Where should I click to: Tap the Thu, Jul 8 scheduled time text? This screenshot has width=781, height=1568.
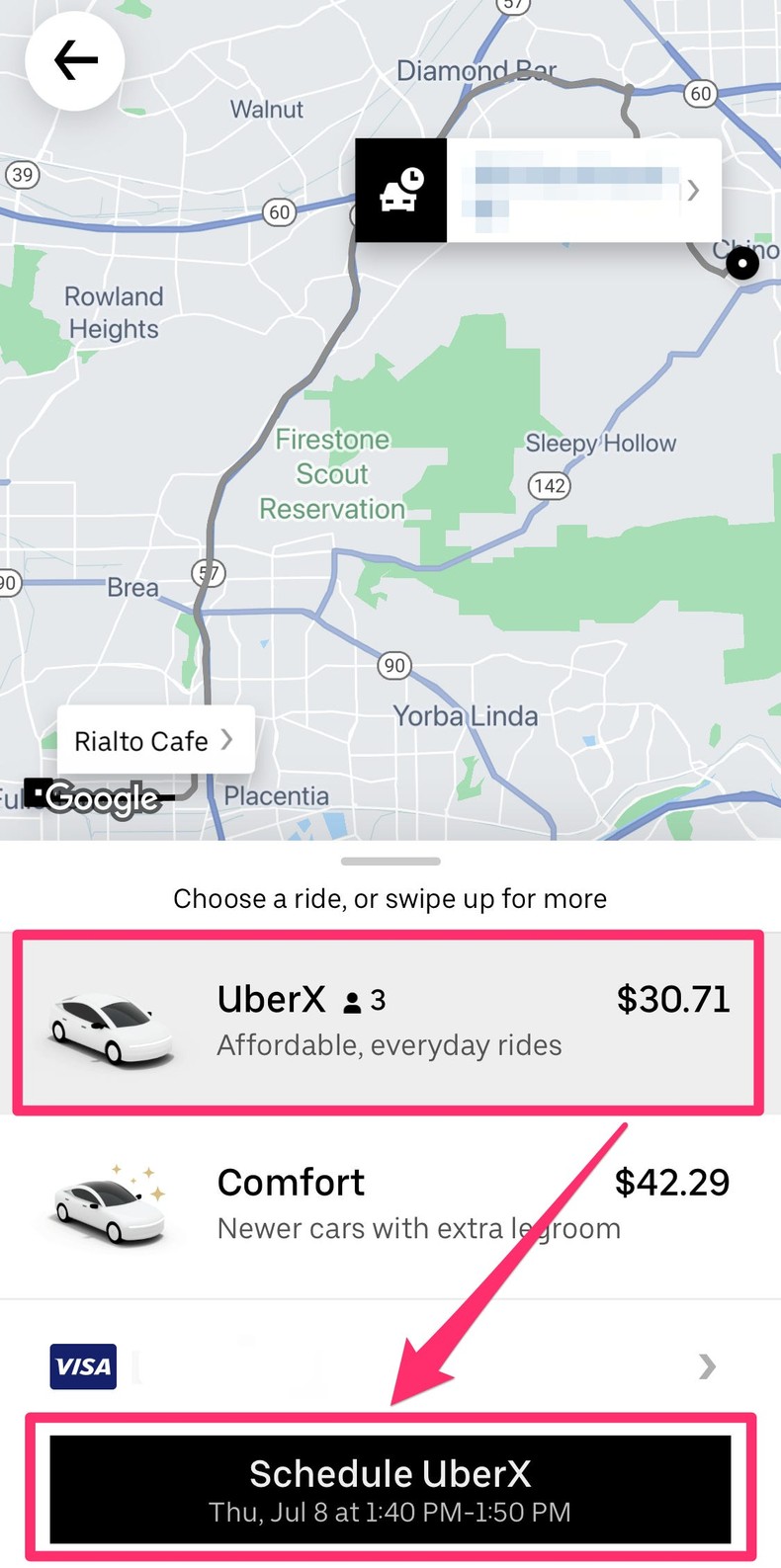[x=390, y=1513]
